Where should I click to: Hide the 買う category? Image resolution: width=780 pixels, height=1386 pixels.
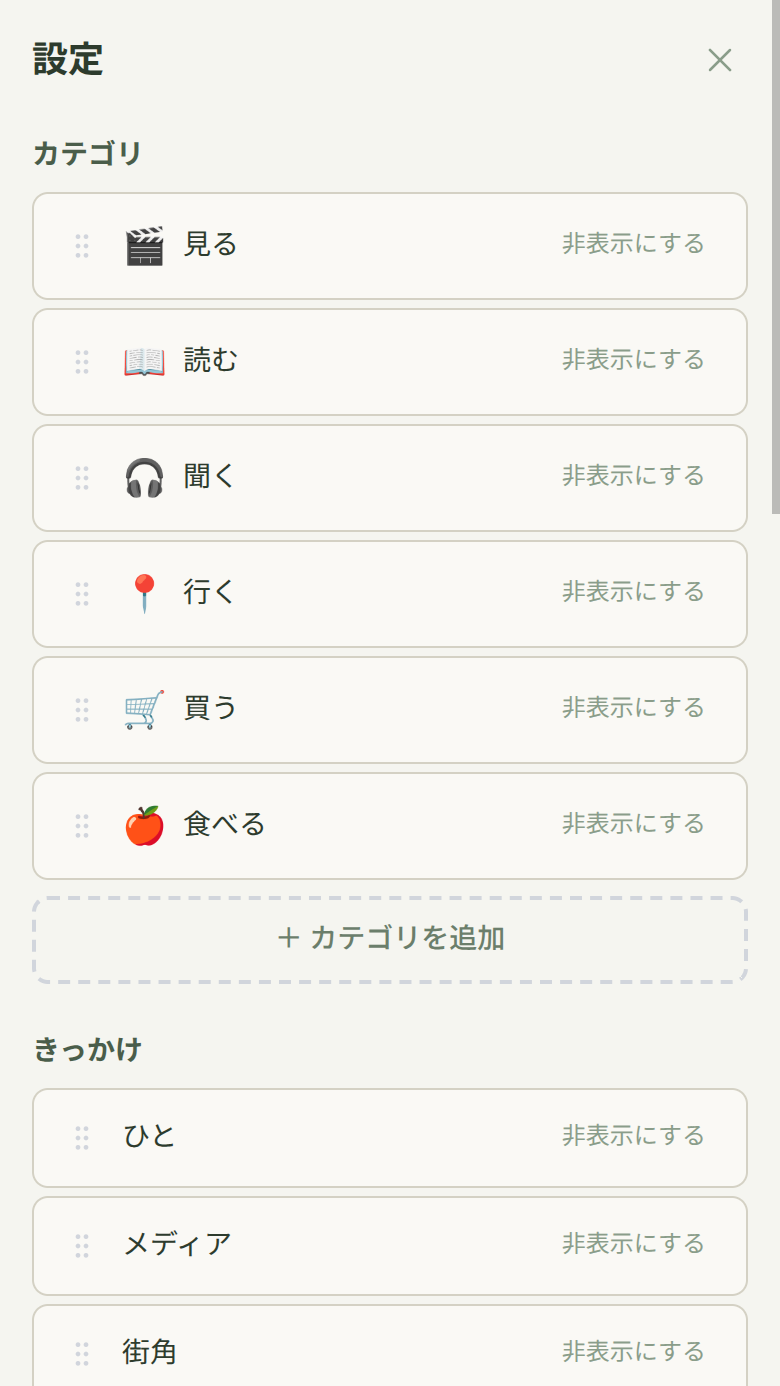[x=633, y=708]
